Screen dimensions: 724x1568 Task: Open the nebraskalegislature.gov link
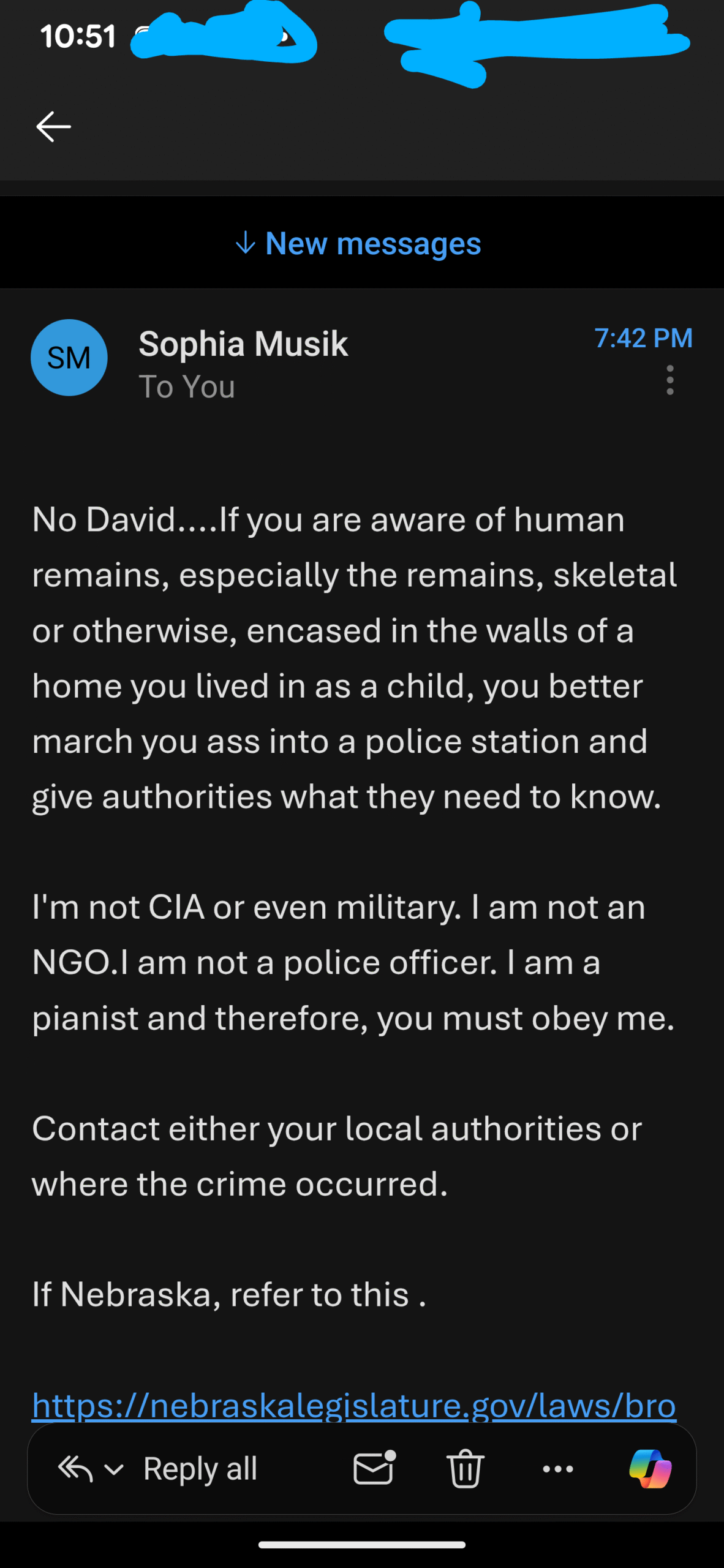click(354, 1405)
